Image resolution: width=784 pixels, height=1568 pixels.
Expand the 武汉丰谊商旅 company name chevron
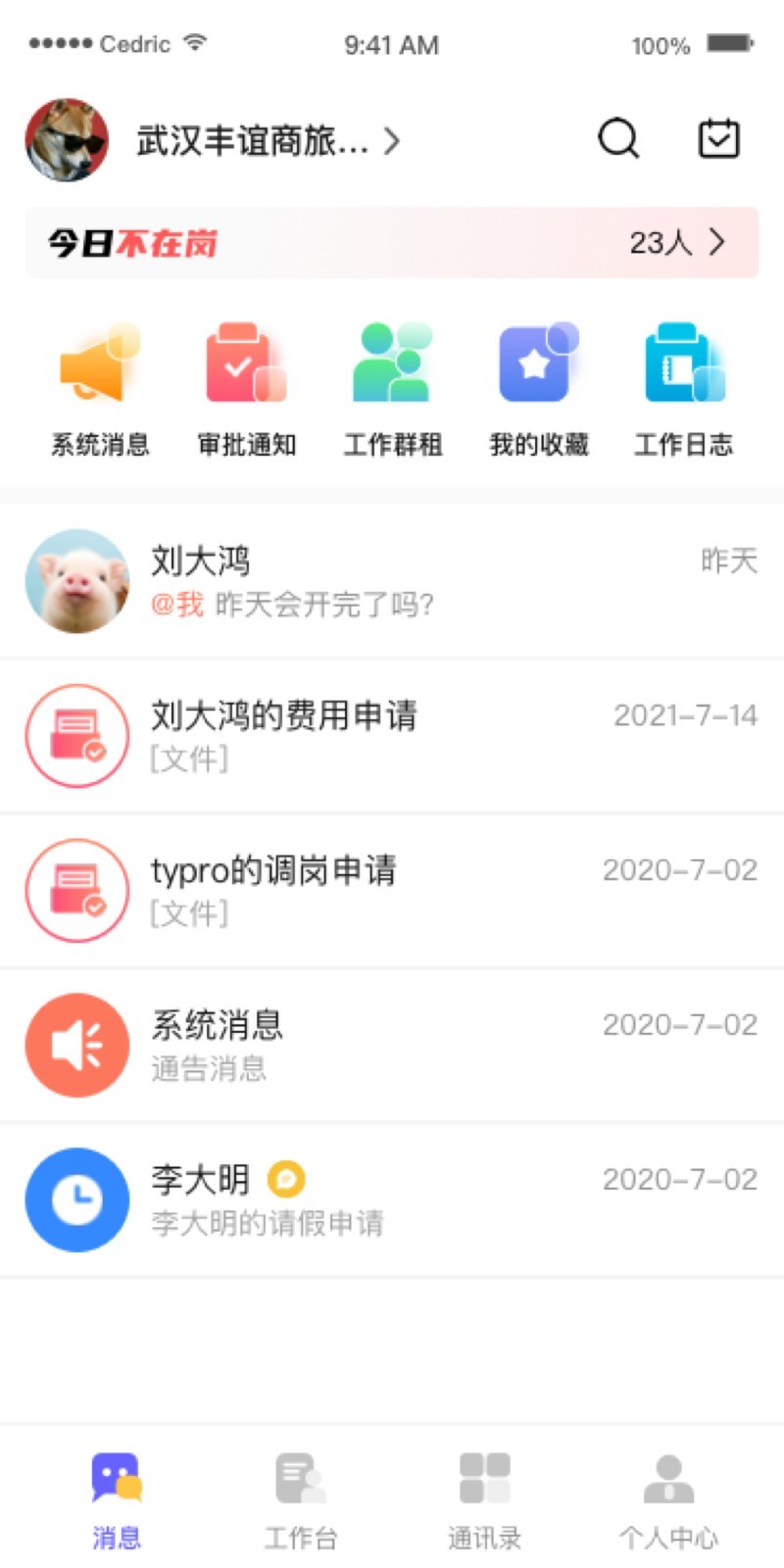click(395, 141)
